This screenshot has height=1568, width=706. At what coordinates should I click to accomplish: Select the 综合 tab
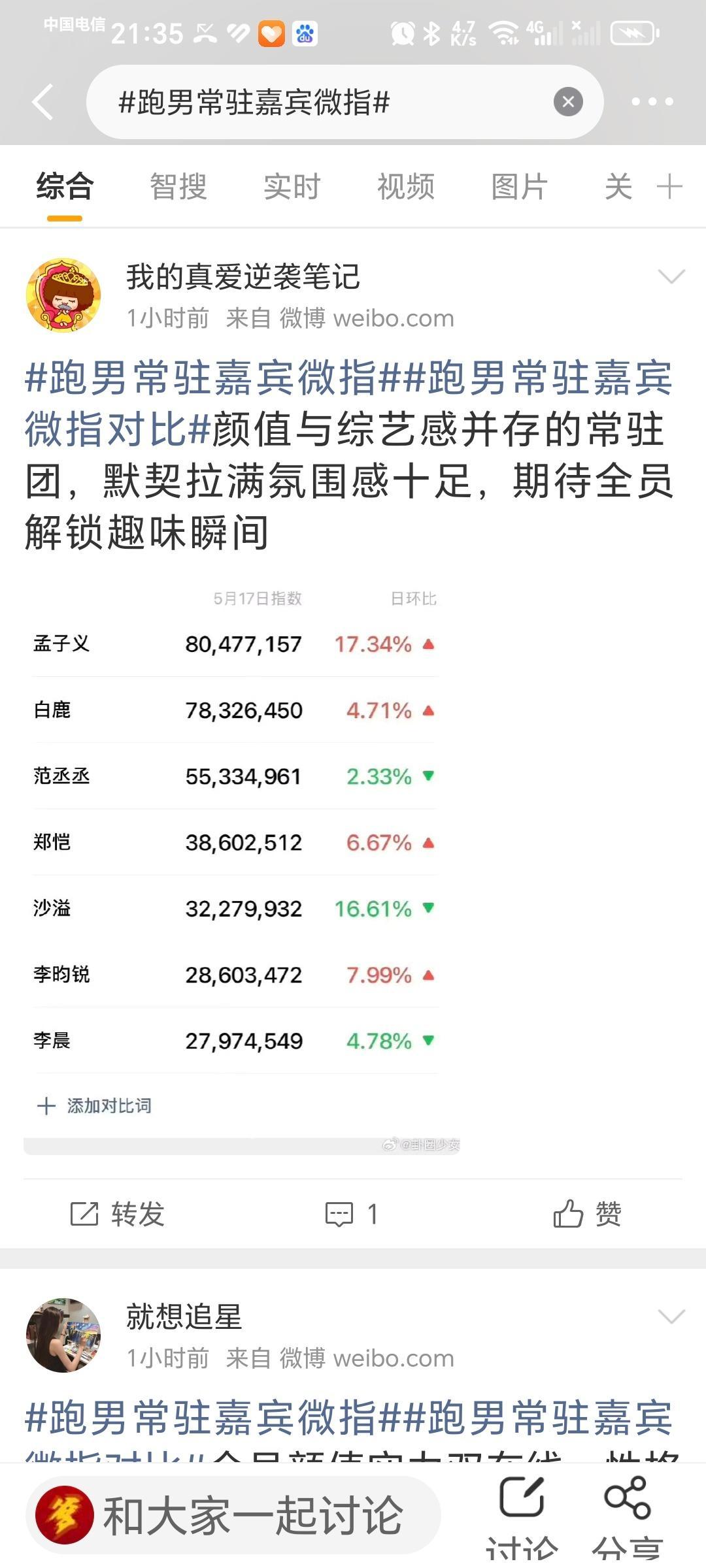pyautogui.click(x=65, y=187)
